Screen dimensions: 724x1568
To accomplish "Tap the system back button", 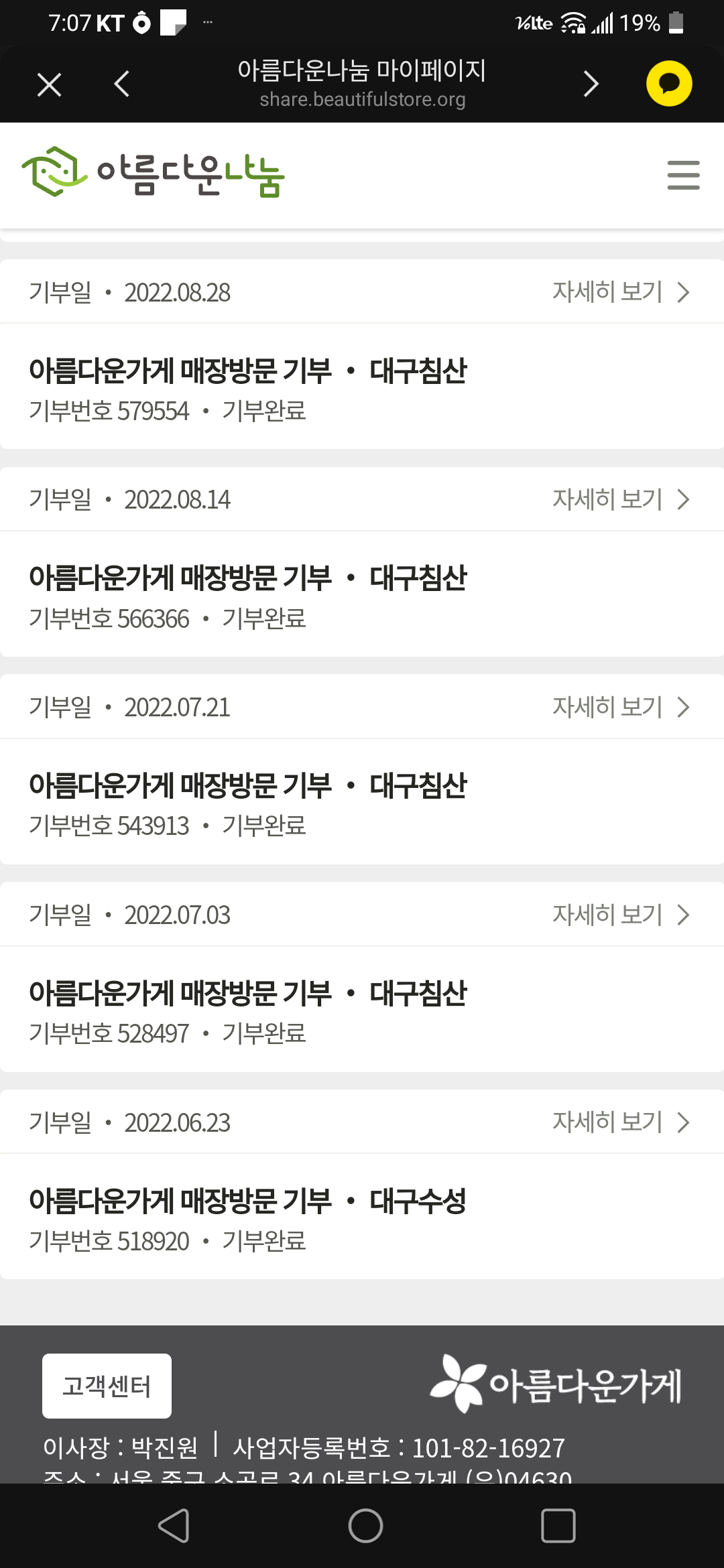I will point(174,1526).
